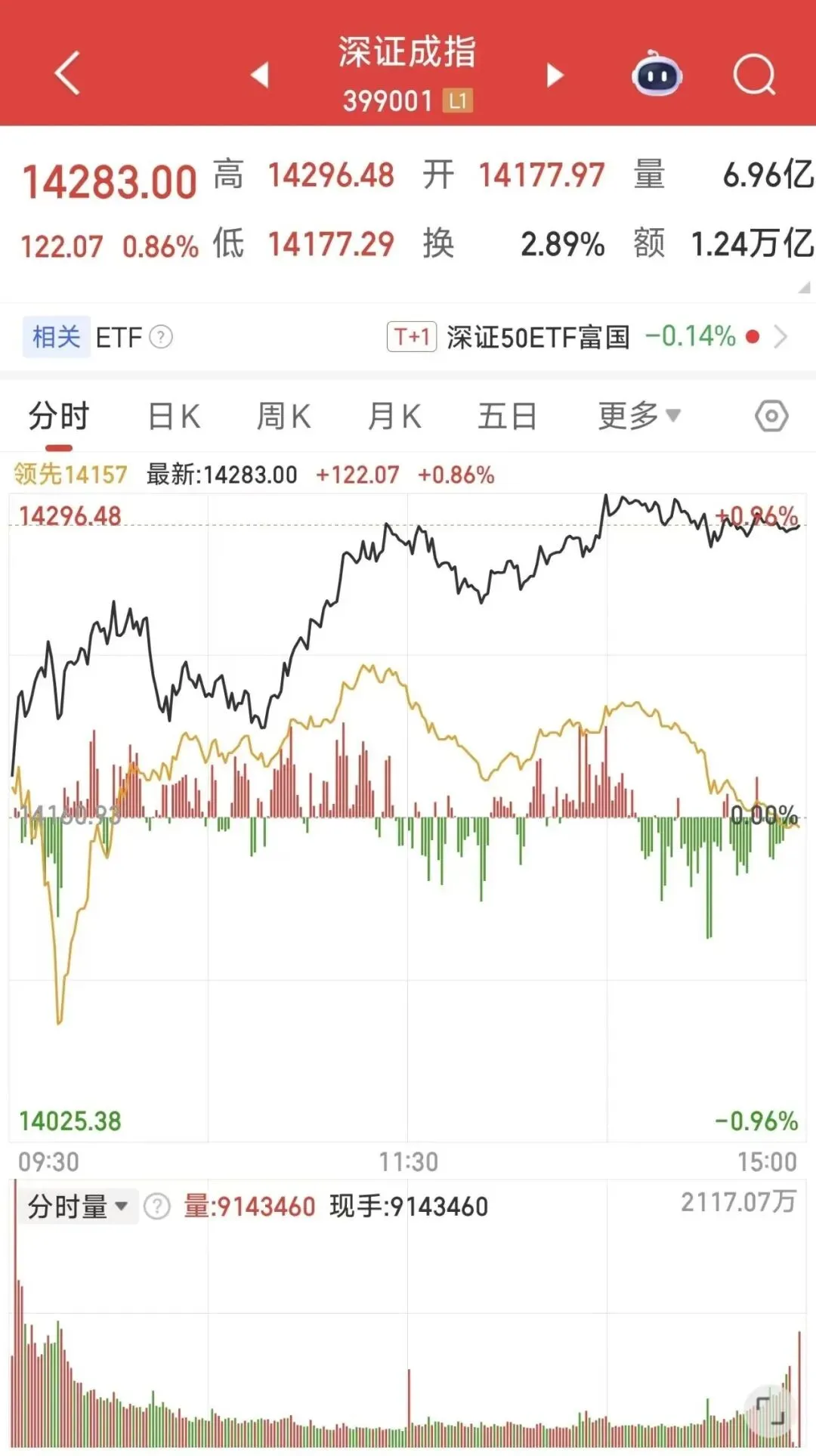Expand the 更多 chart options dropdown
Screen dimensions: 816x1456
click(x=639, y=416)
